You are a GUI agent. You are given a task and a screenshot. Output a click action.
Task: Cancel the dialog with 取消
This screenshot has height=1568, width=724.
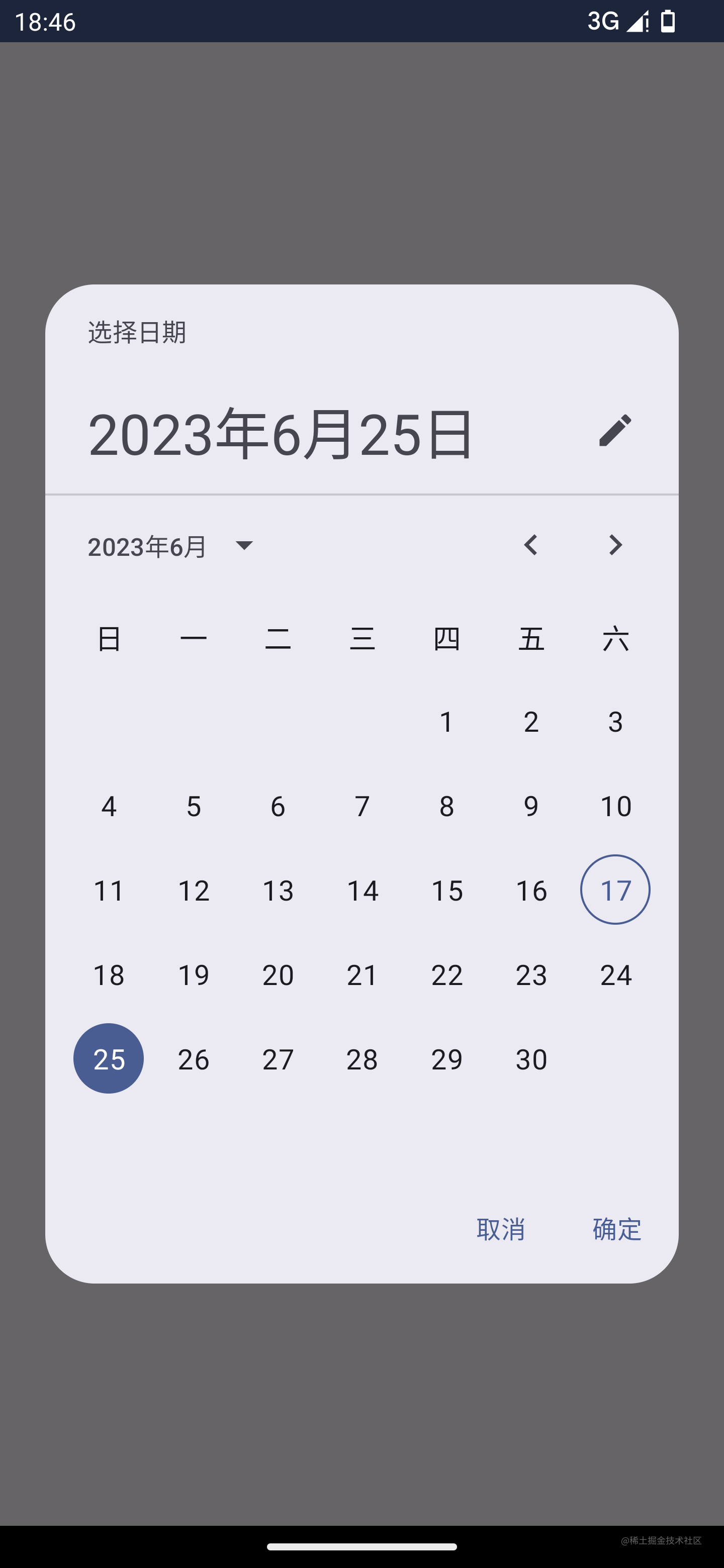coord(502,1228)
